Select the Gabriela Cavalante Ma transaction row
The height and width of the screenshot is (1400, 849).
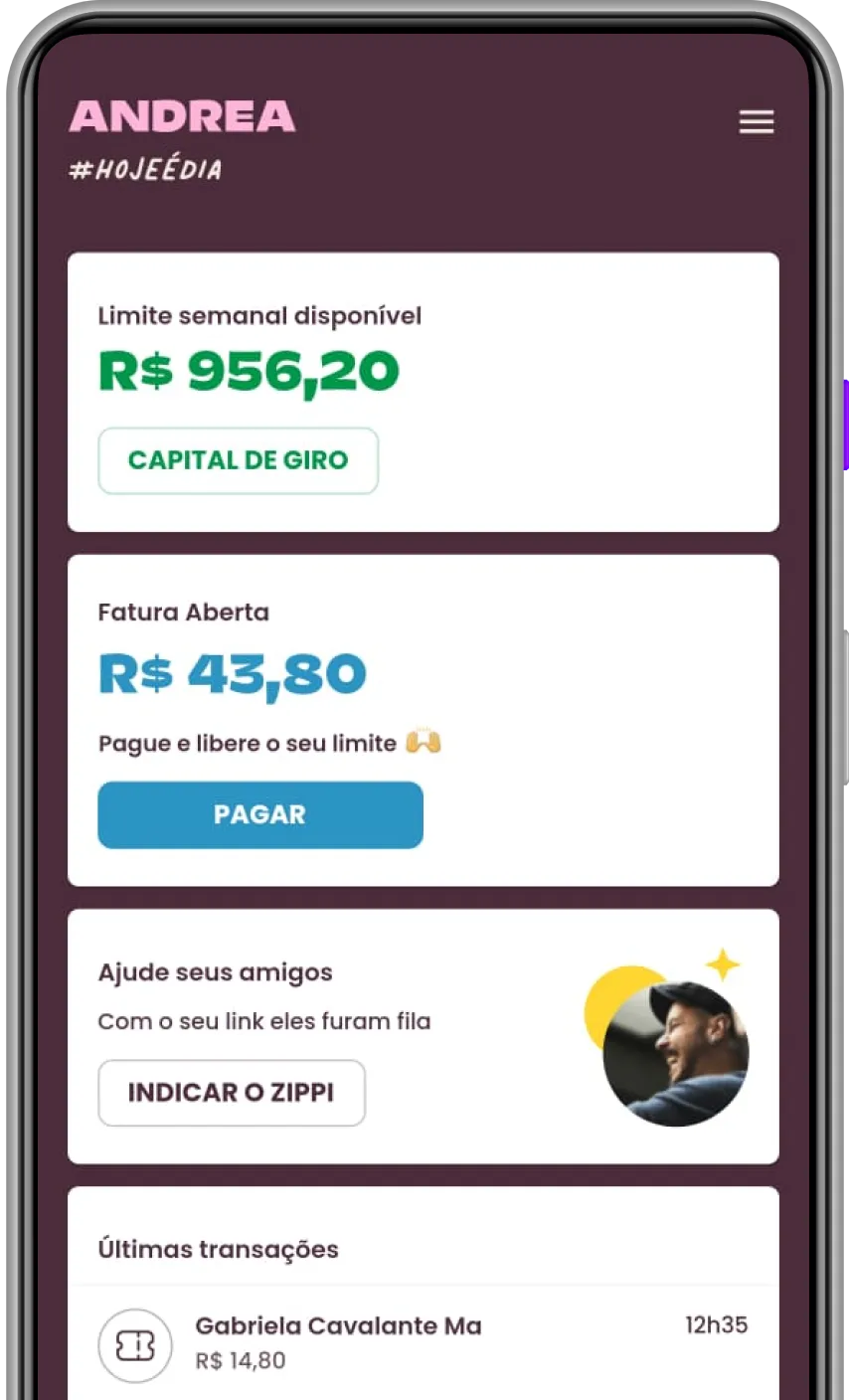click(338, 1325)
